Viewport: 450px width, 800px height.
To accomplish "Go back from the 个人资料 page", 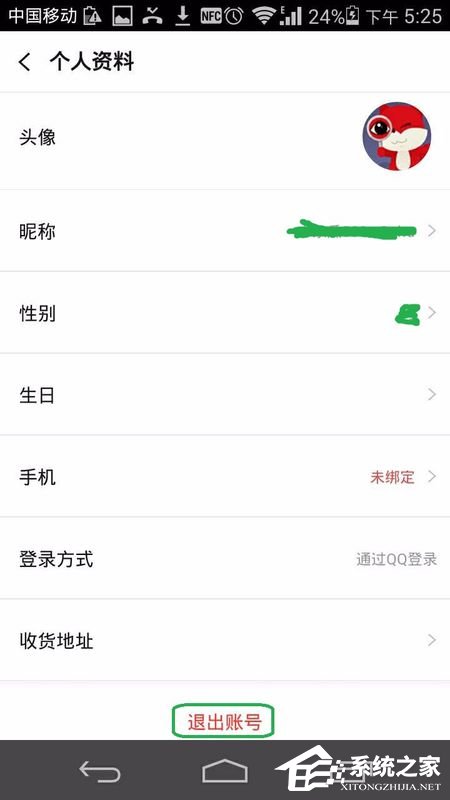I will 24,62.
